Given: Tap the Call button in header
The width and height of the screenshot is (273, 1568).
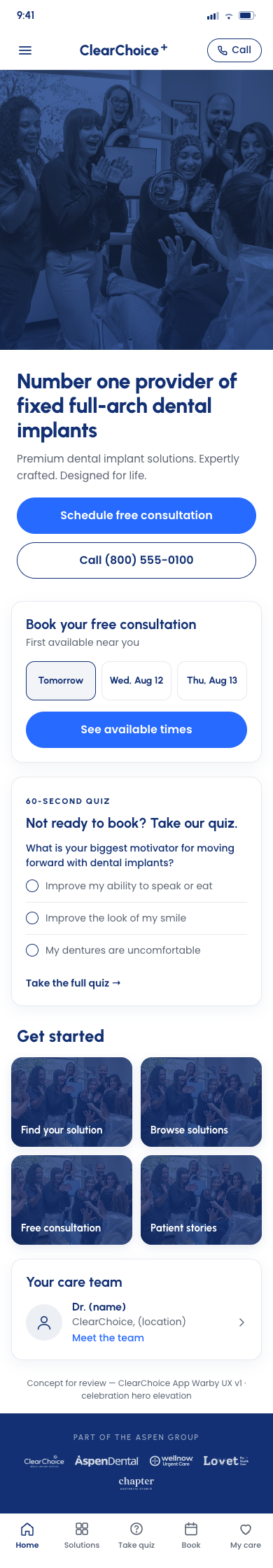Looking at the screenshot, I should tap(234, 50).
